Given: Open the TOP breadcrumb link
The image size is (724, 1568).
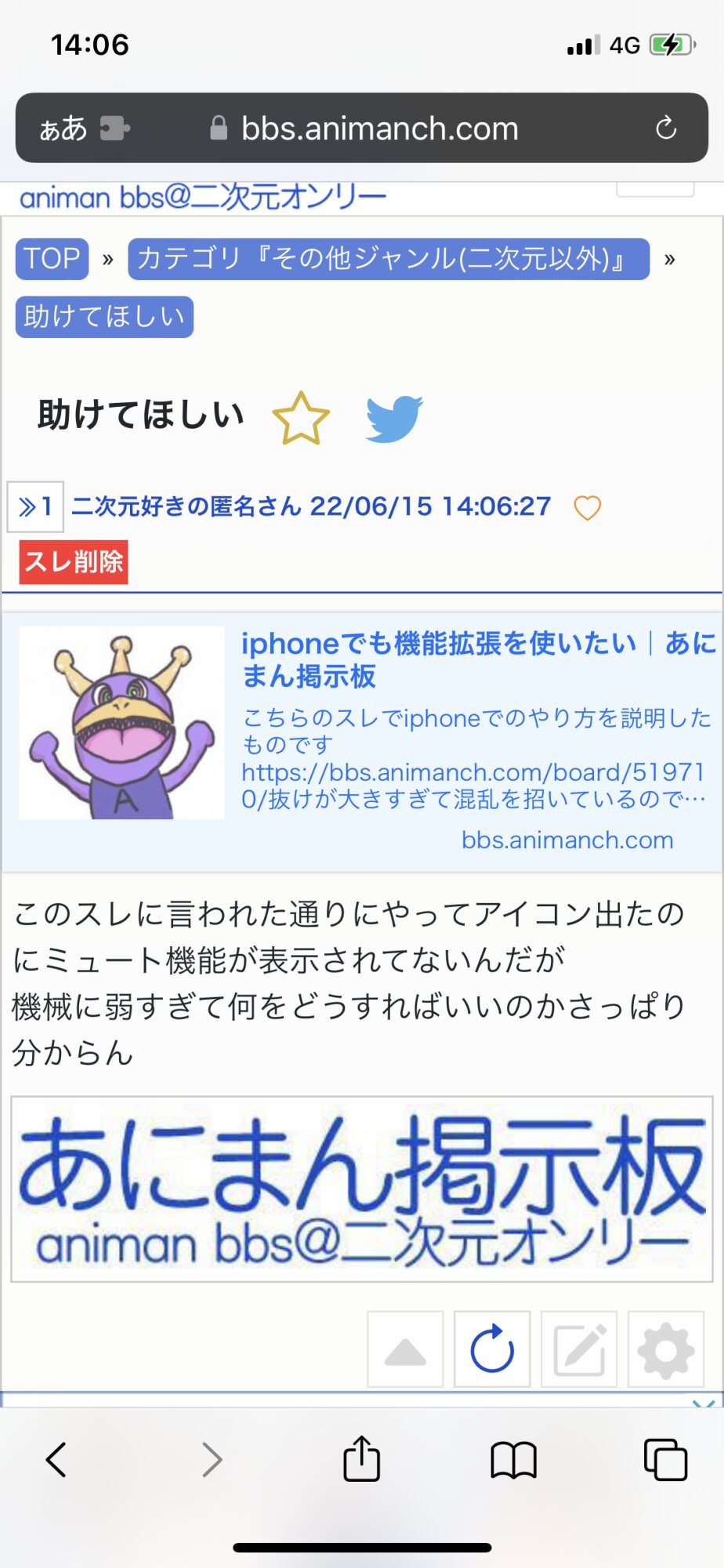Looking at the screenshot, I should (52, 259).
